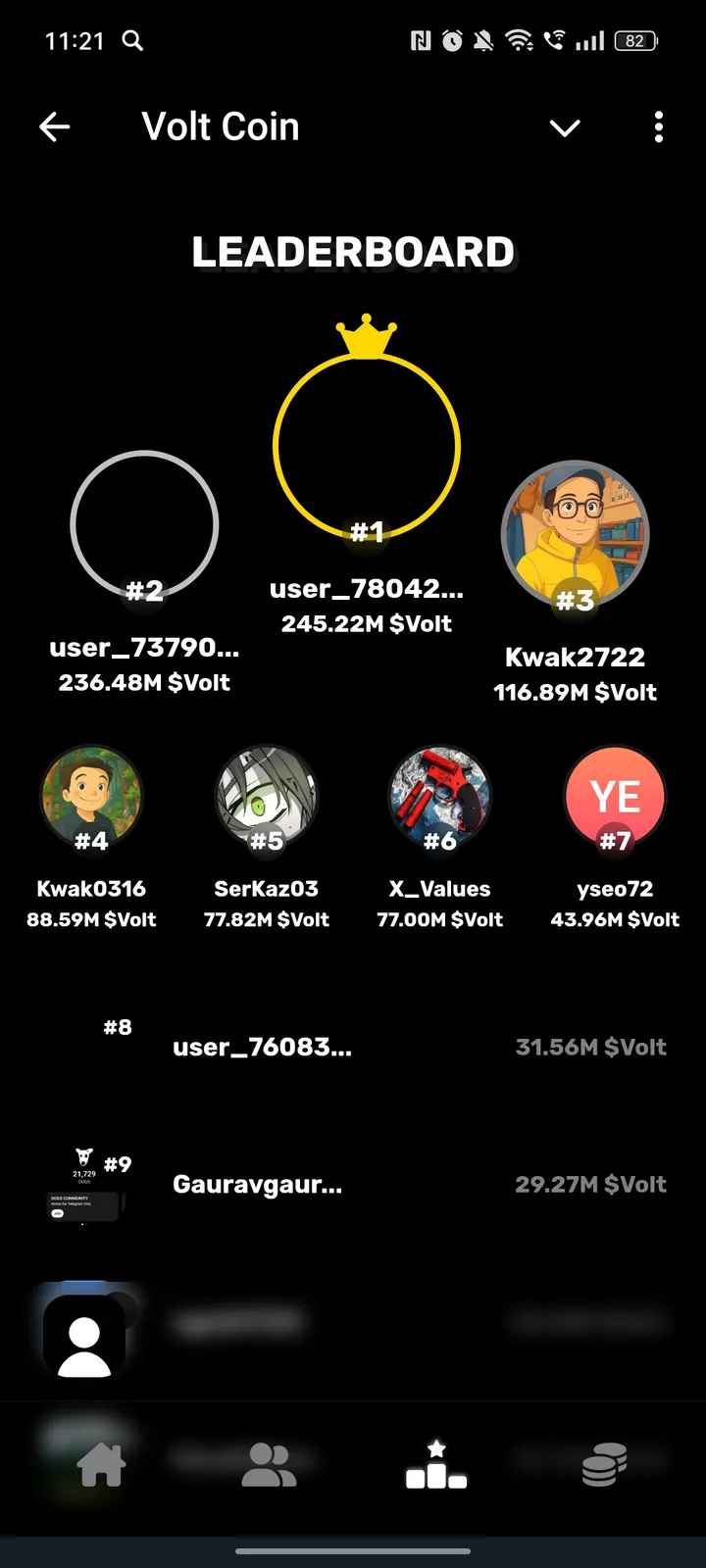Click the crown icon above first place
706x1568 pixels.
point(368,334)
